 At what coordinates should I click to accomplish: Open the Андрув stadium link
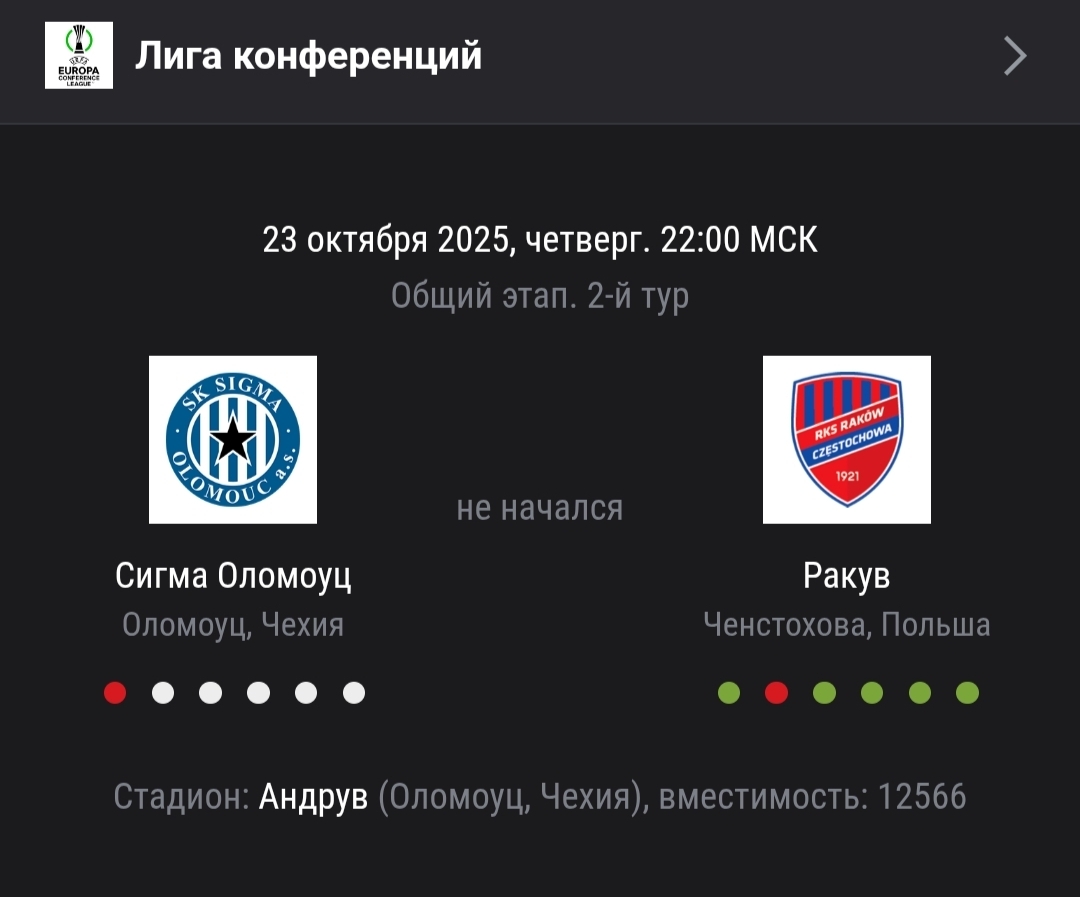(313, 797)
